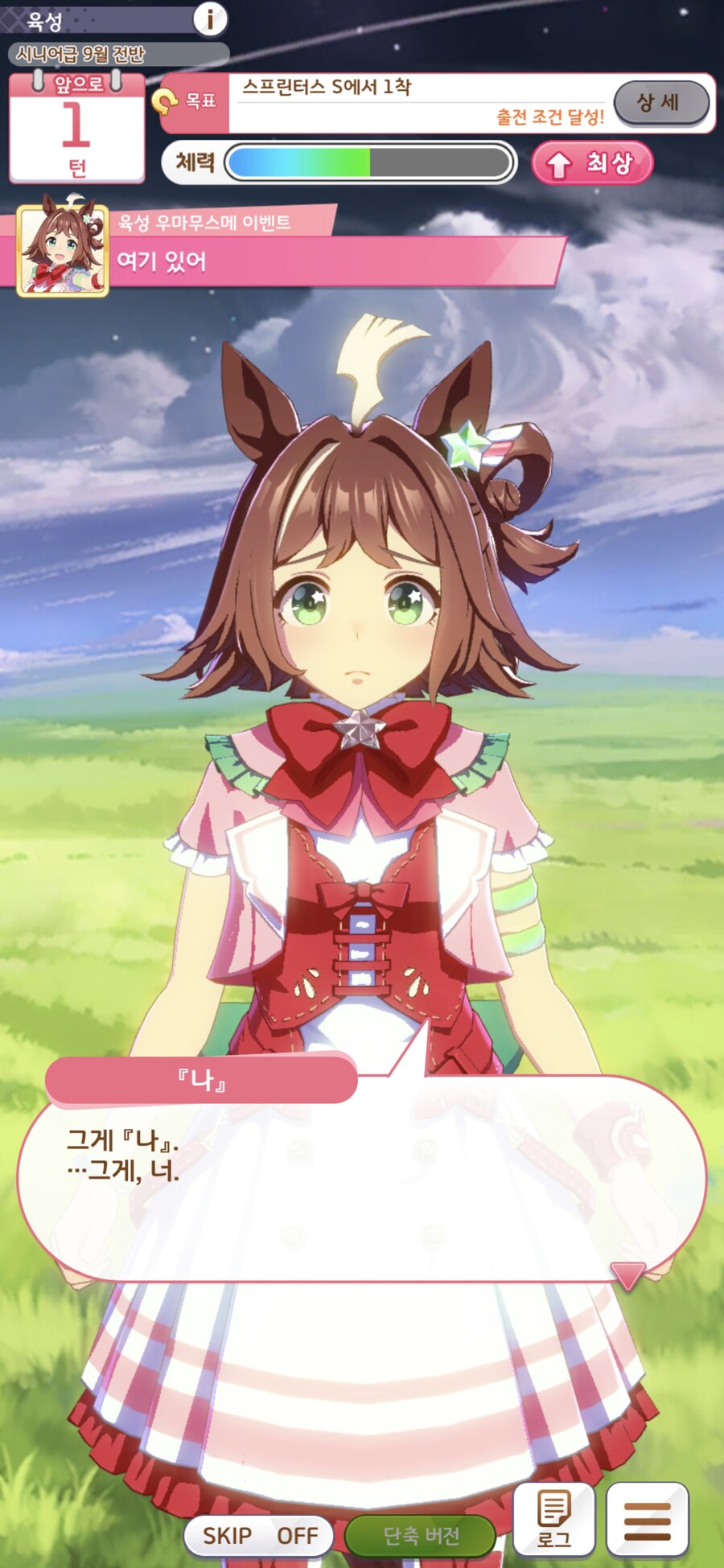Toggle the SKIP OFF button
This screenshot has width=724, height=1568.
click(260, 1535)
